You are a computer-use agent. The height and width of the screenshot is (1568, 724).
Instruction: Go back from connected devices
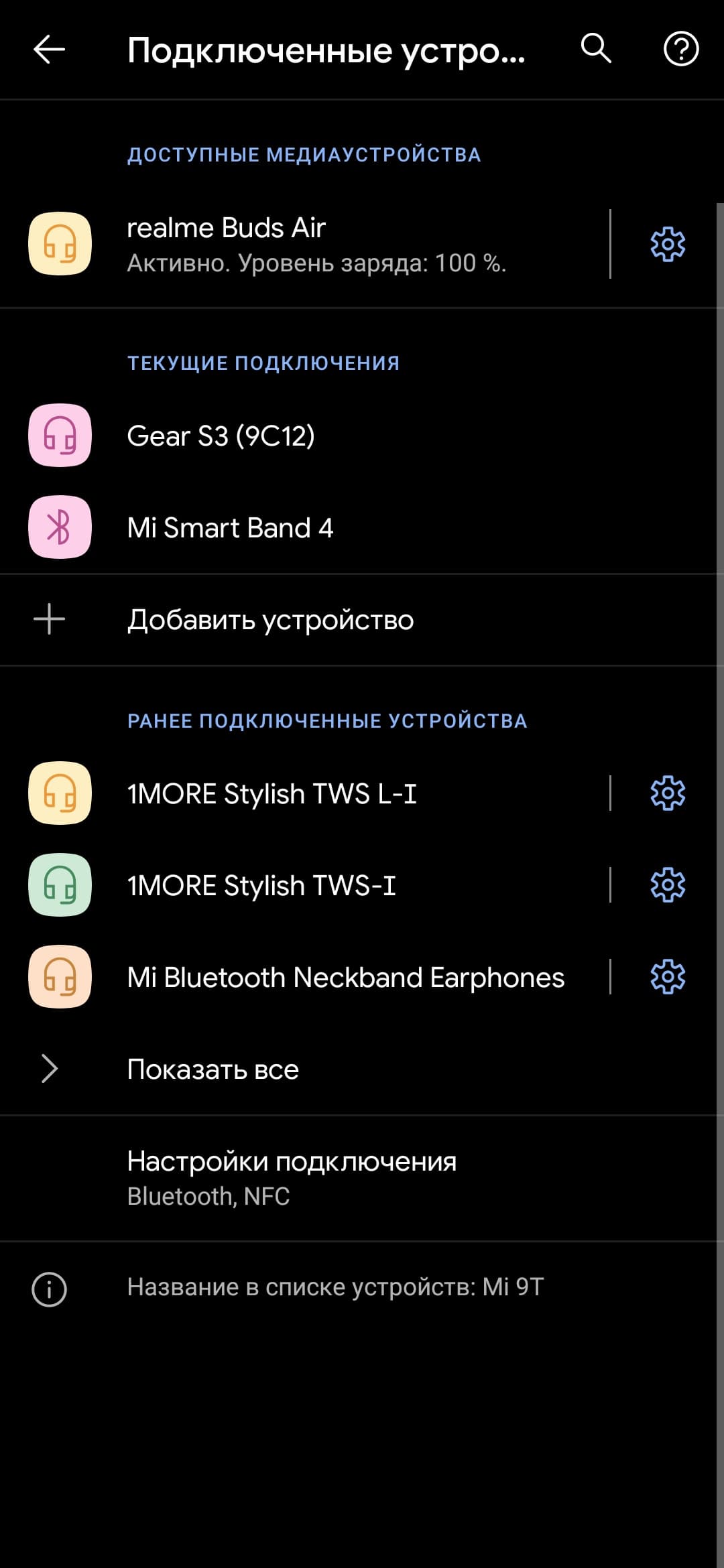pyautogui.click(x=49, y=49)
